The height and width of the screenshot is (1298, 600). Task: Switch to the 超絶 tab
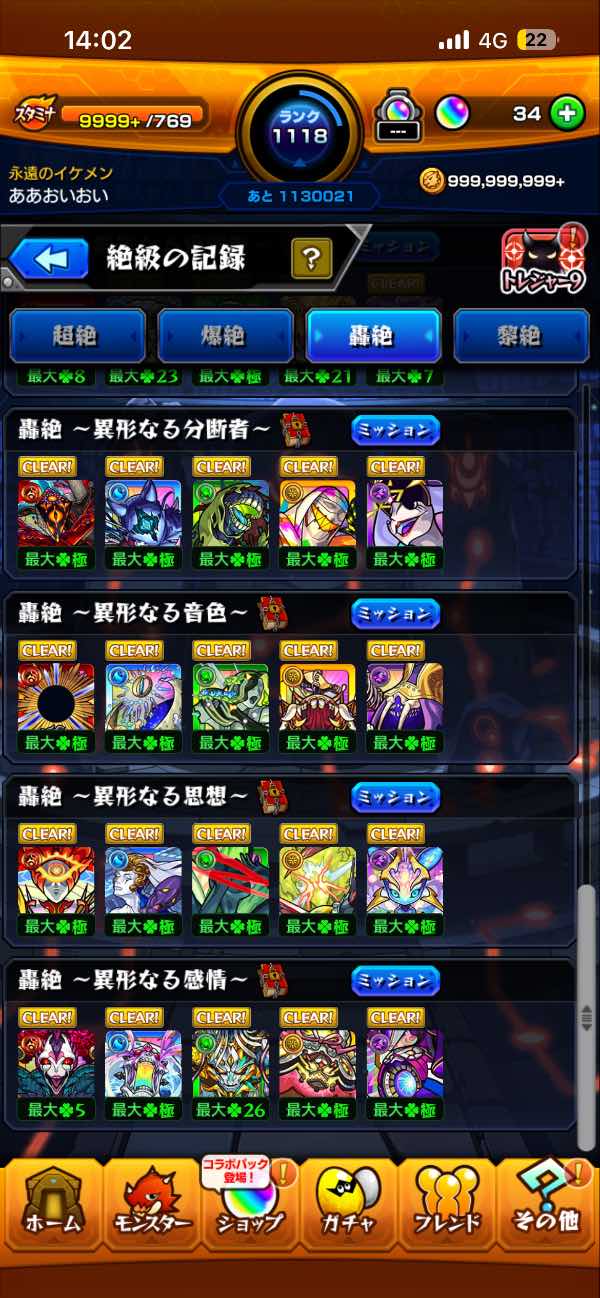click(77, 336)
